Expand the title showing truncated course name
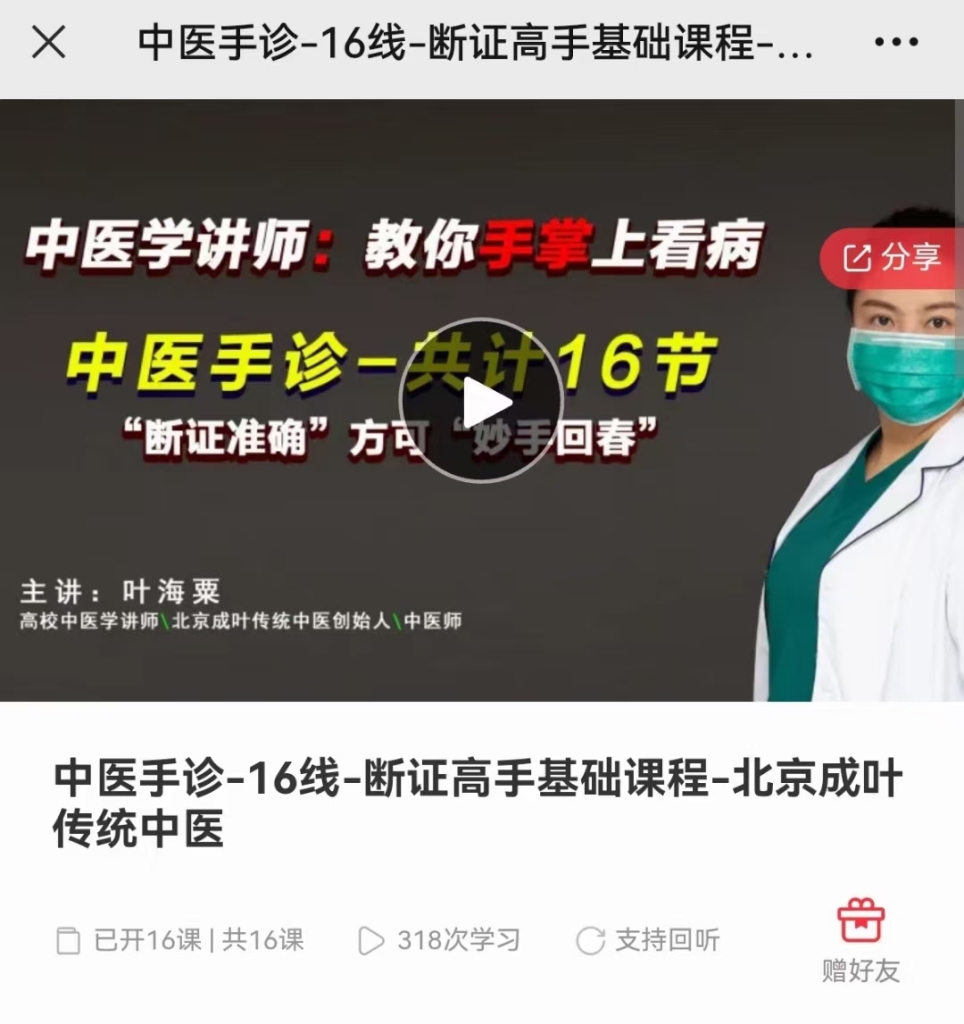964x1024 pixels. [470, 41]
